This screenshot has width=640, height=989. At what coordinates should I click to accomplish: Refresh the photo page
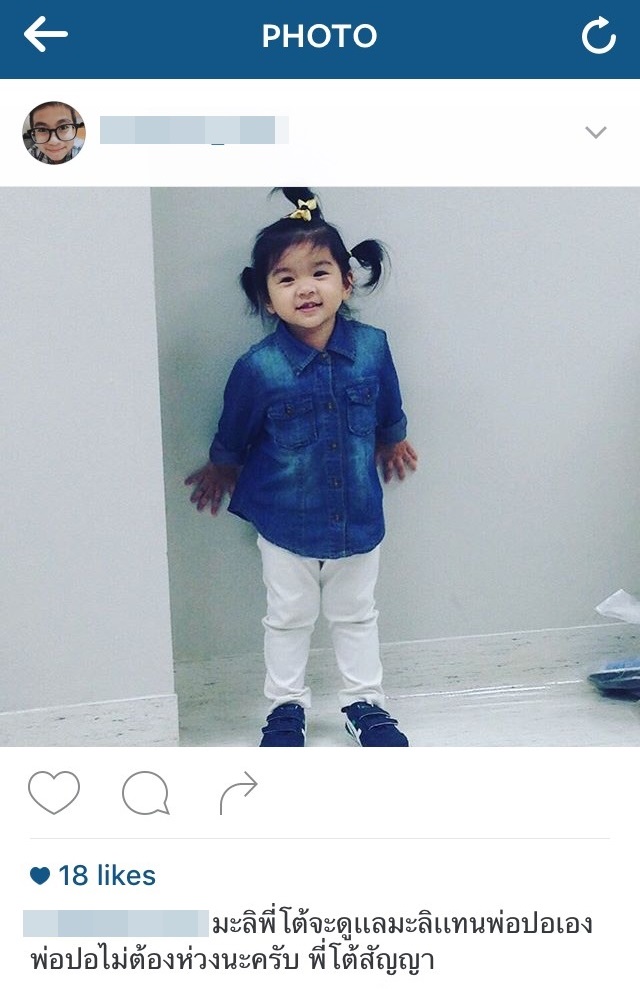598,37
